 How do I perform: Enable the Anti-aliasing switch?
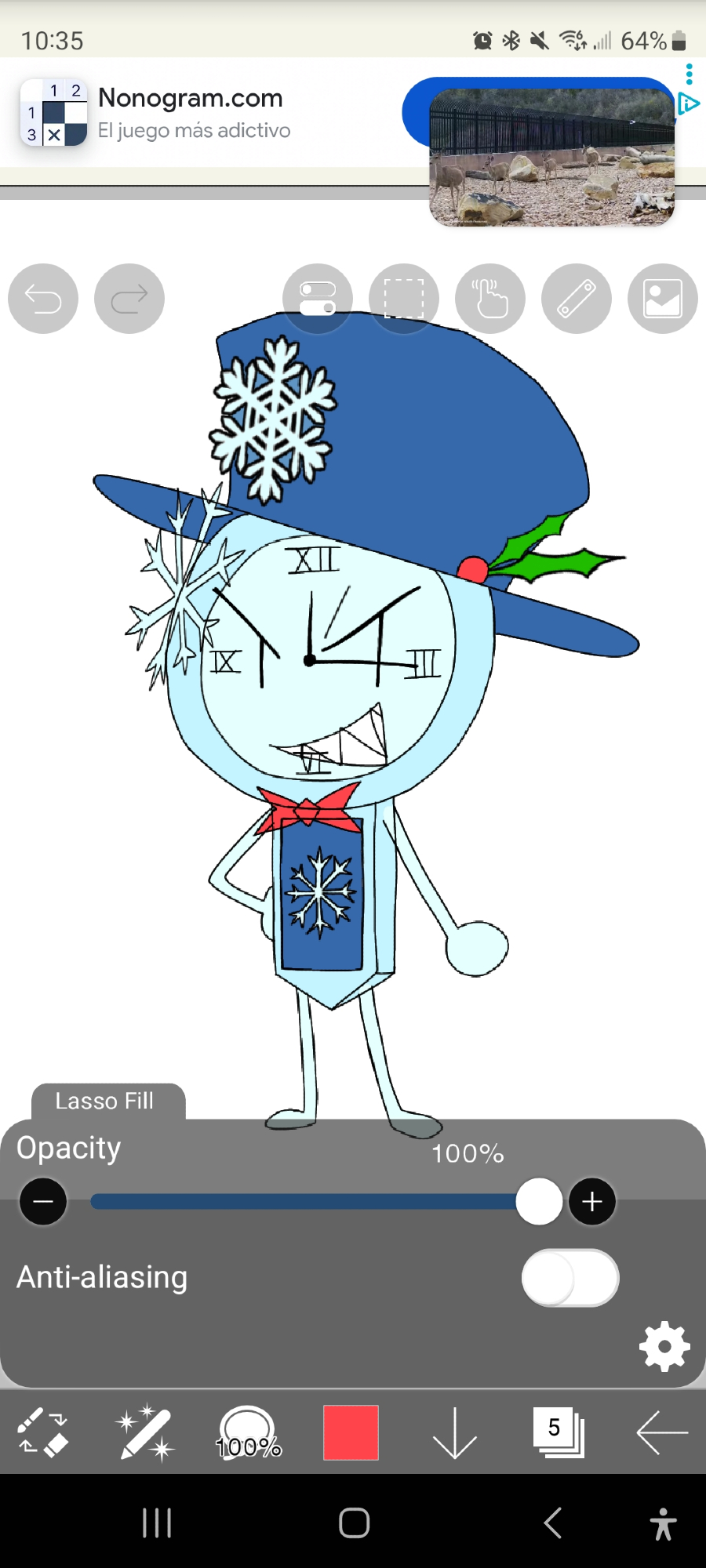click(x=570, y=1278)
